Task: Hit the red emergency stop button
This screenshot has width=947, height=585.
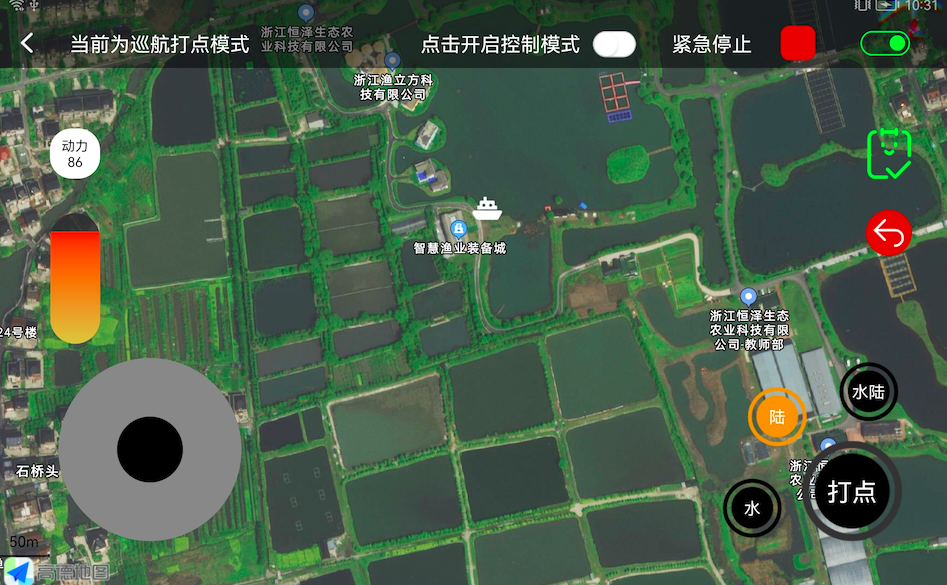Action: (x=797, y=44)
